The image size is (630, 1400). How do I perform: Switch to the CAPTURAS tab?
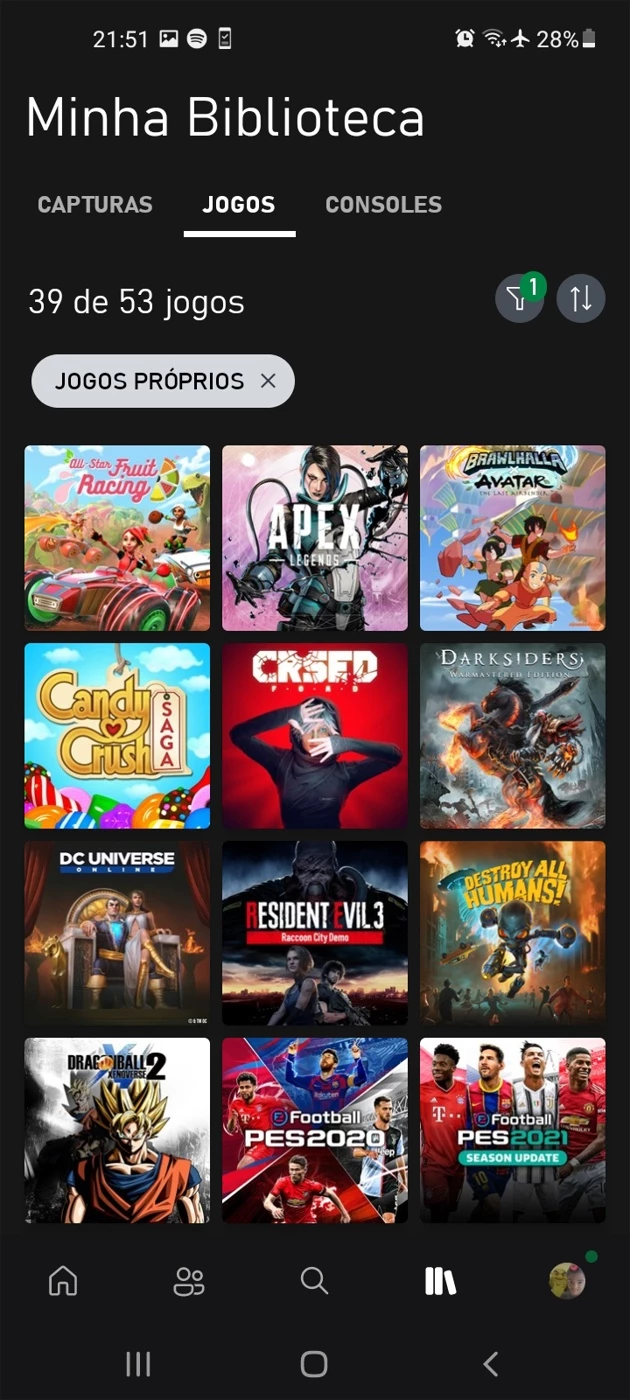click(x=95, y=205)
